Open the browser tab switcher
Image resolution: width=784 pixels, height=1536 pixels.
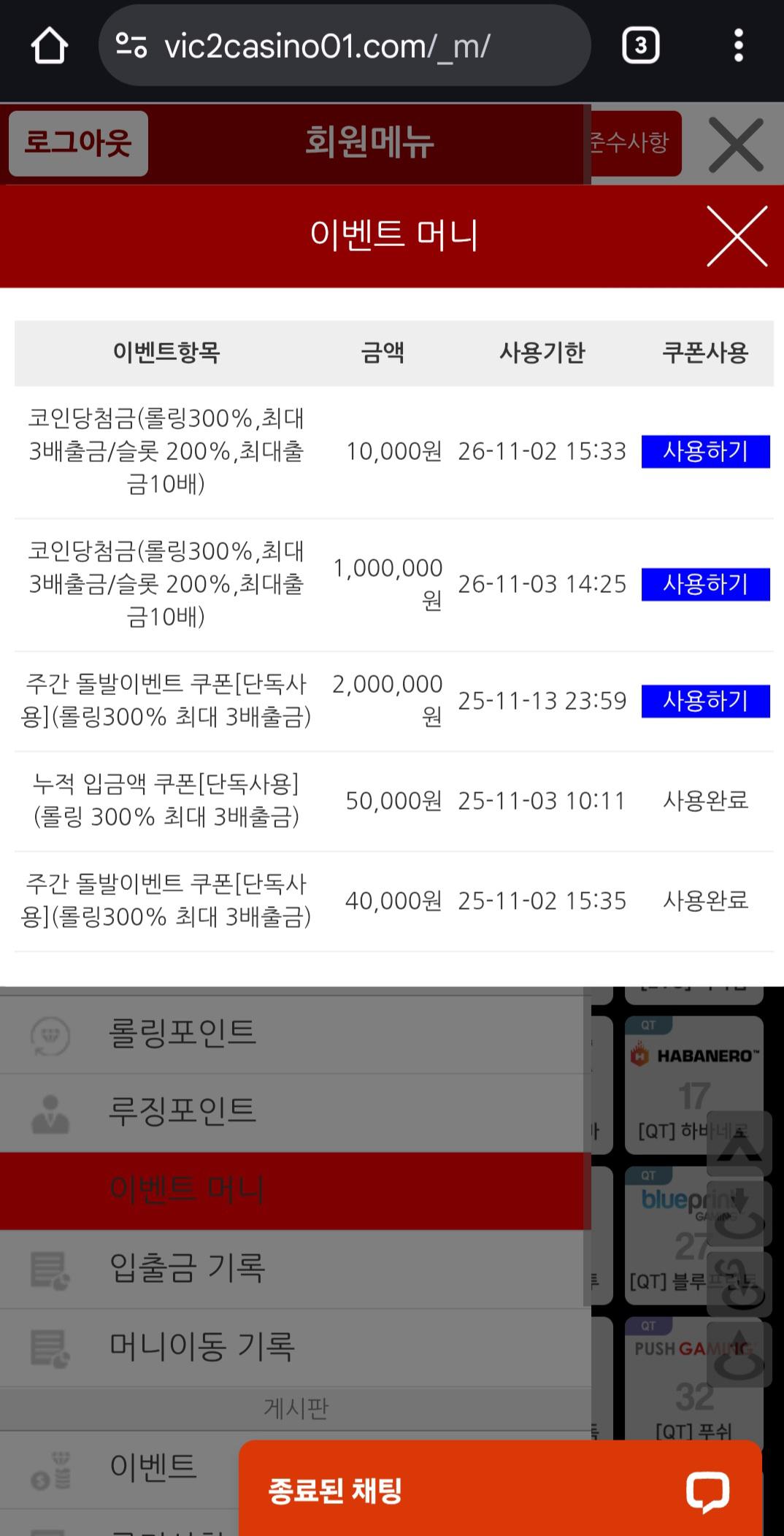(x=640, y=46)
